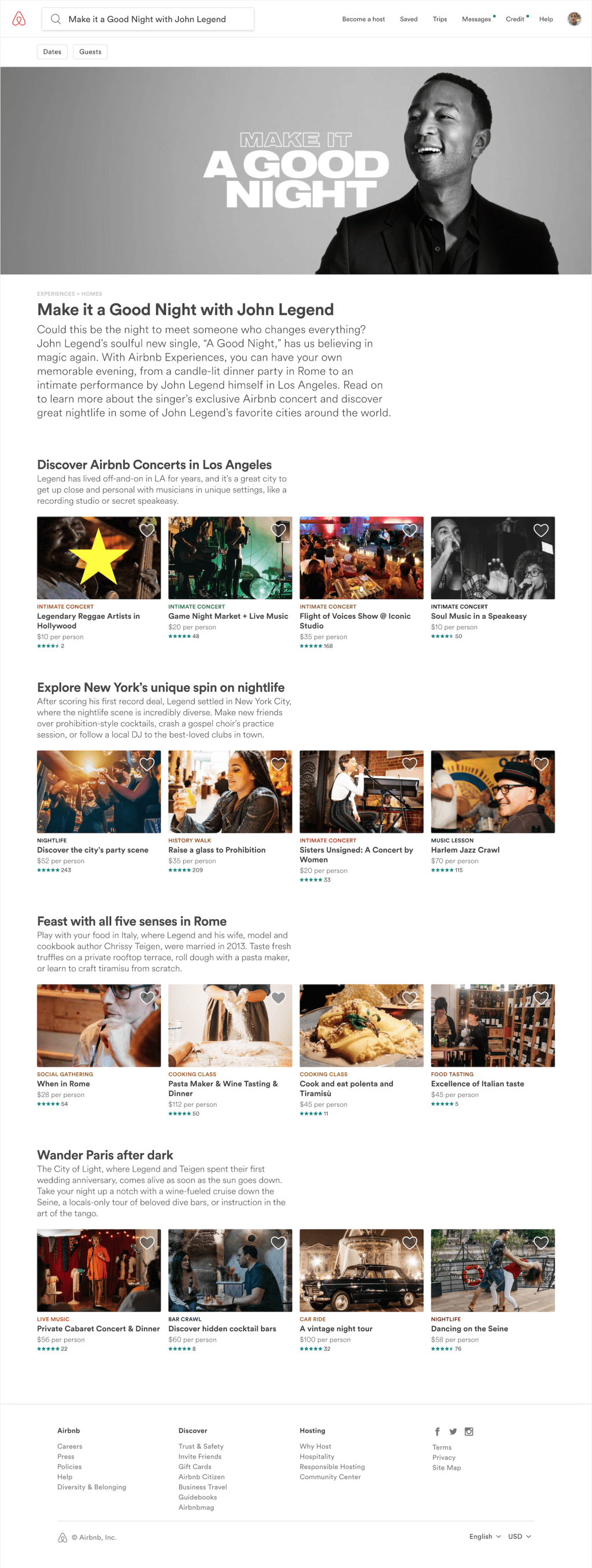The height and width of the screenshot is (1568, 592).
Task: Open the Messages page
Action: 476,20
